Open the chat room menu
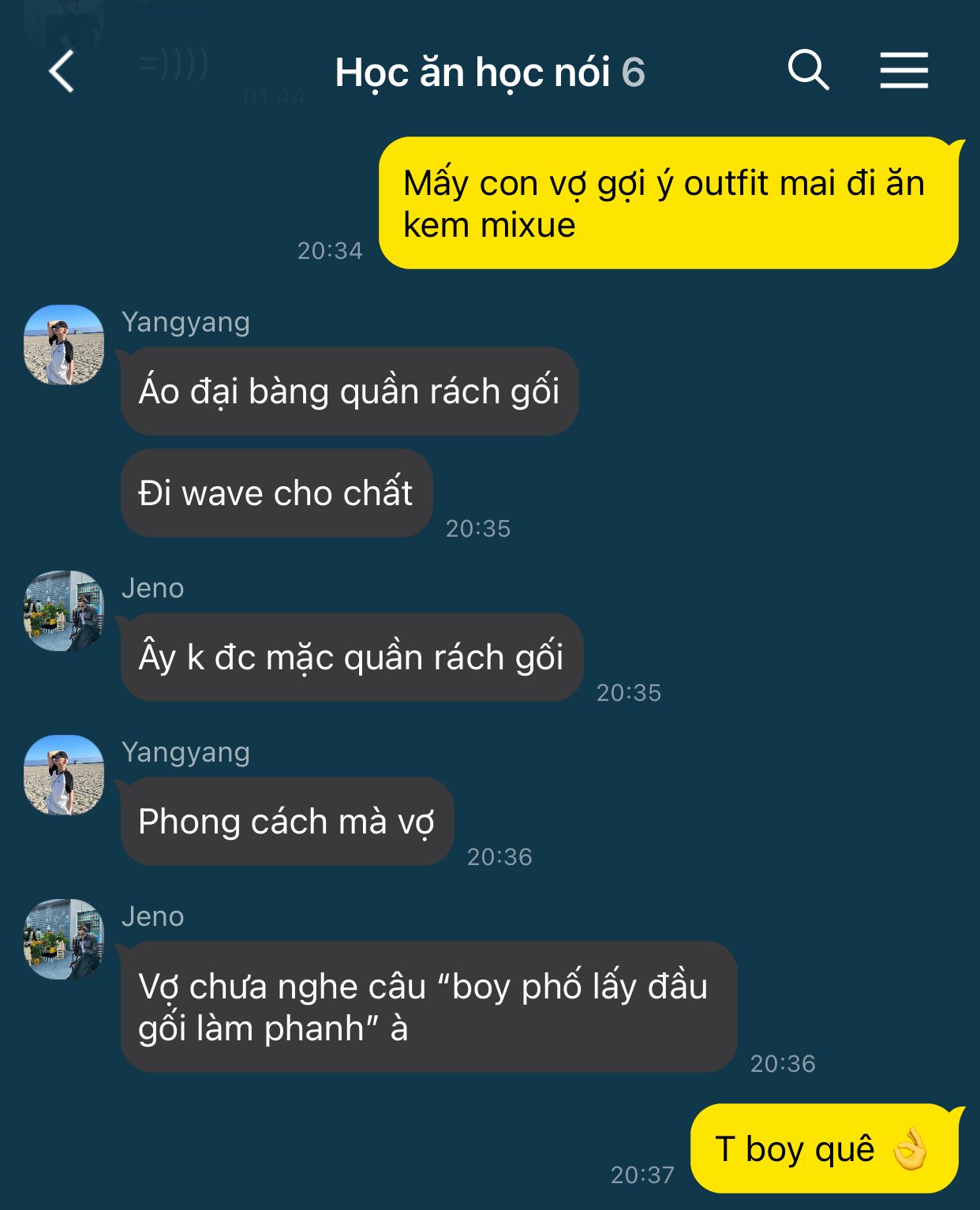 904,70
